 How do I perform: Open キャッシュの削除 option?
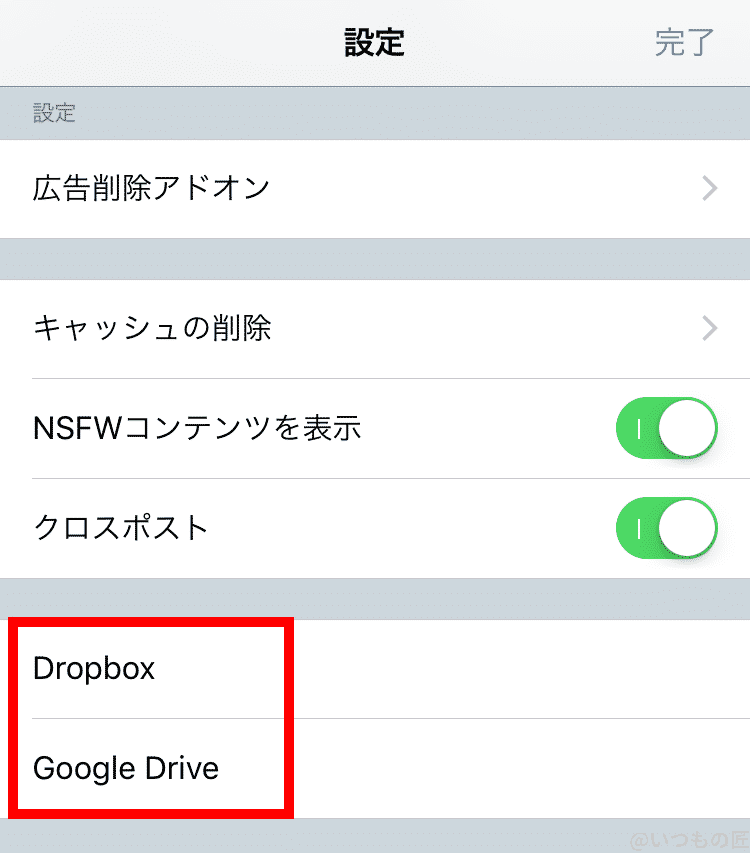[375, 328]
